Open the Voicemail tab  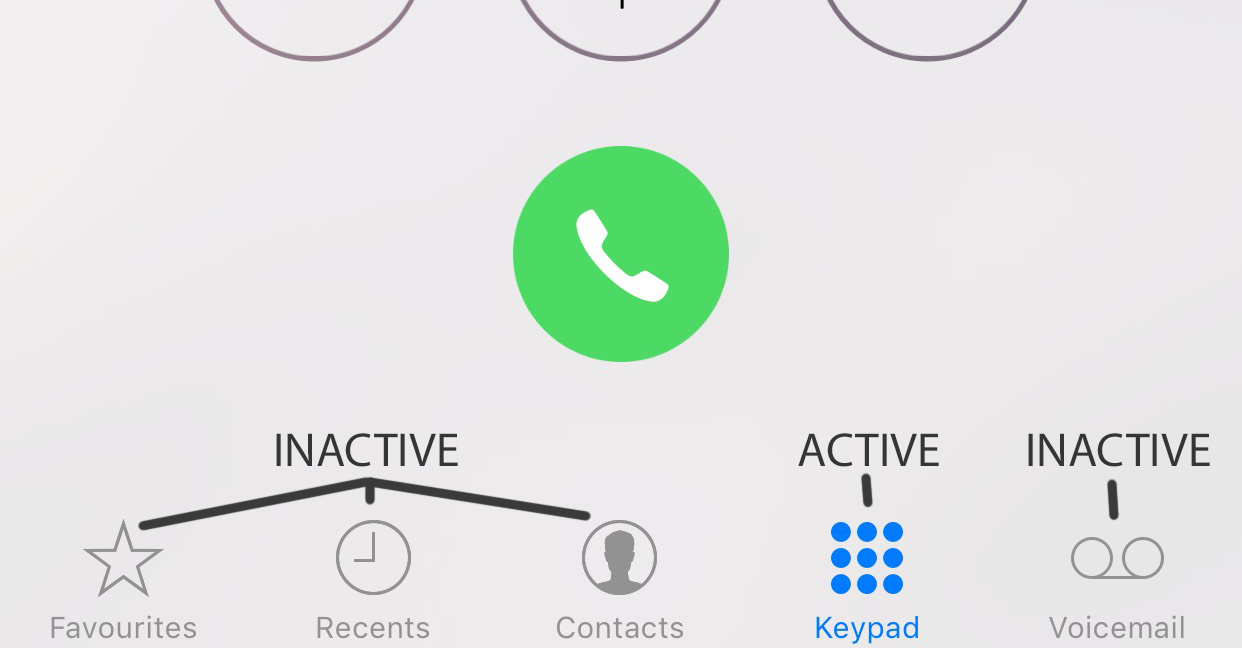tap(1116, 580)
